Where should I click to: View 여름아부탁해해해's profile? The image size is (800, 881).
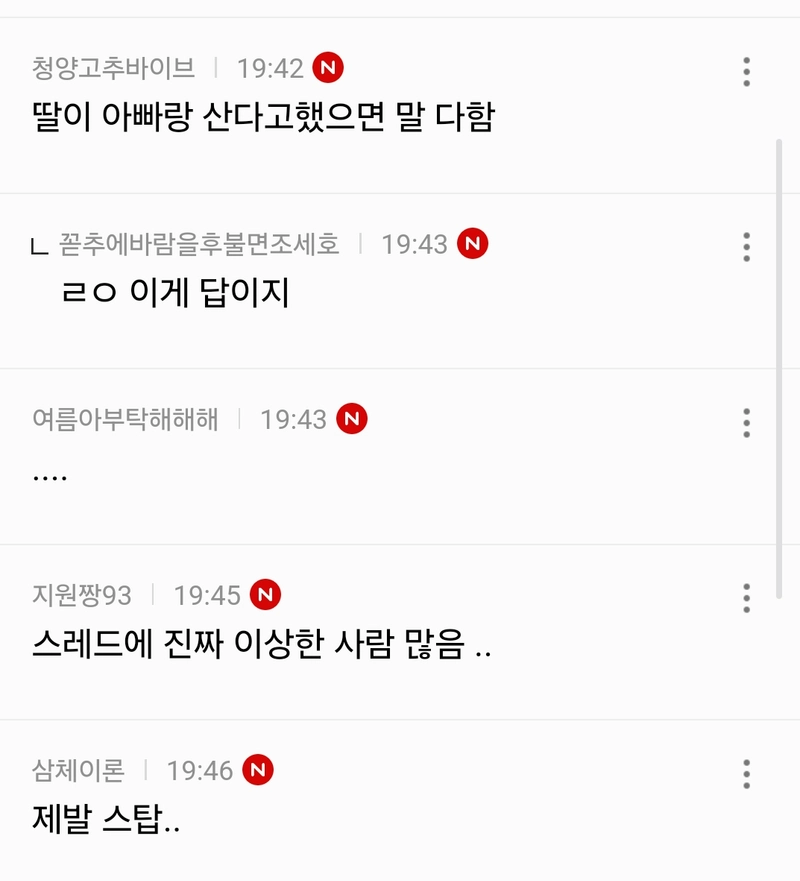point(125,419)
